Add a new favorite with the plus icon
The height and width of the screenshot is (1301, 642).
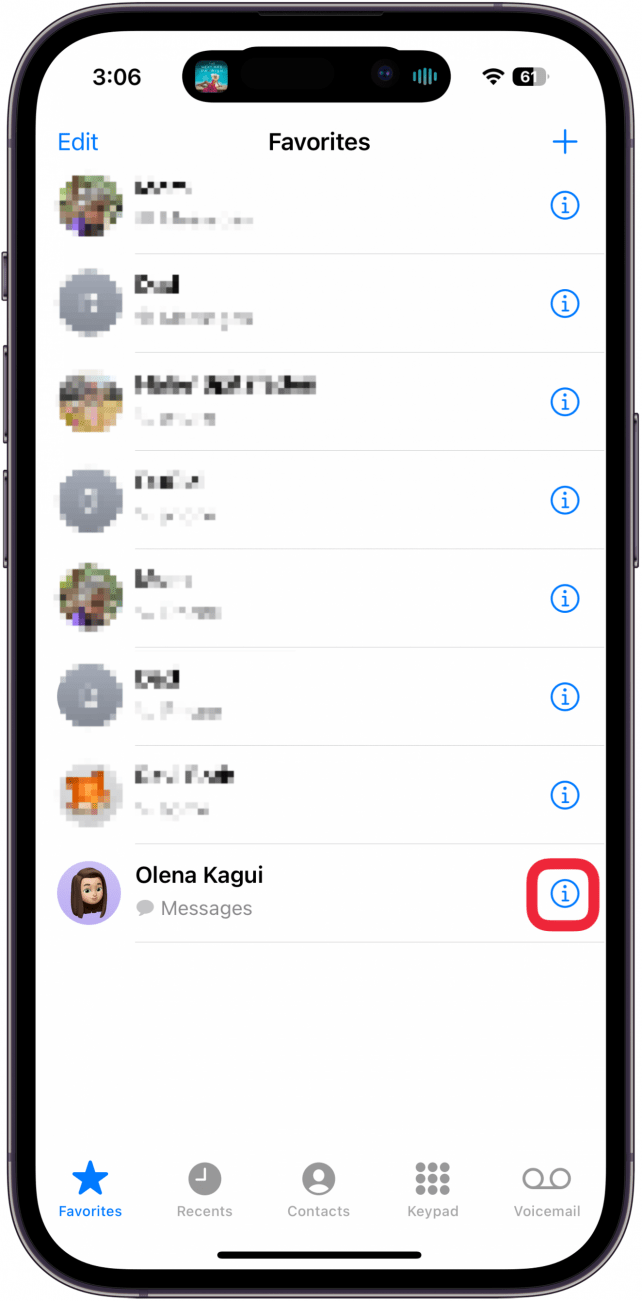565,142
